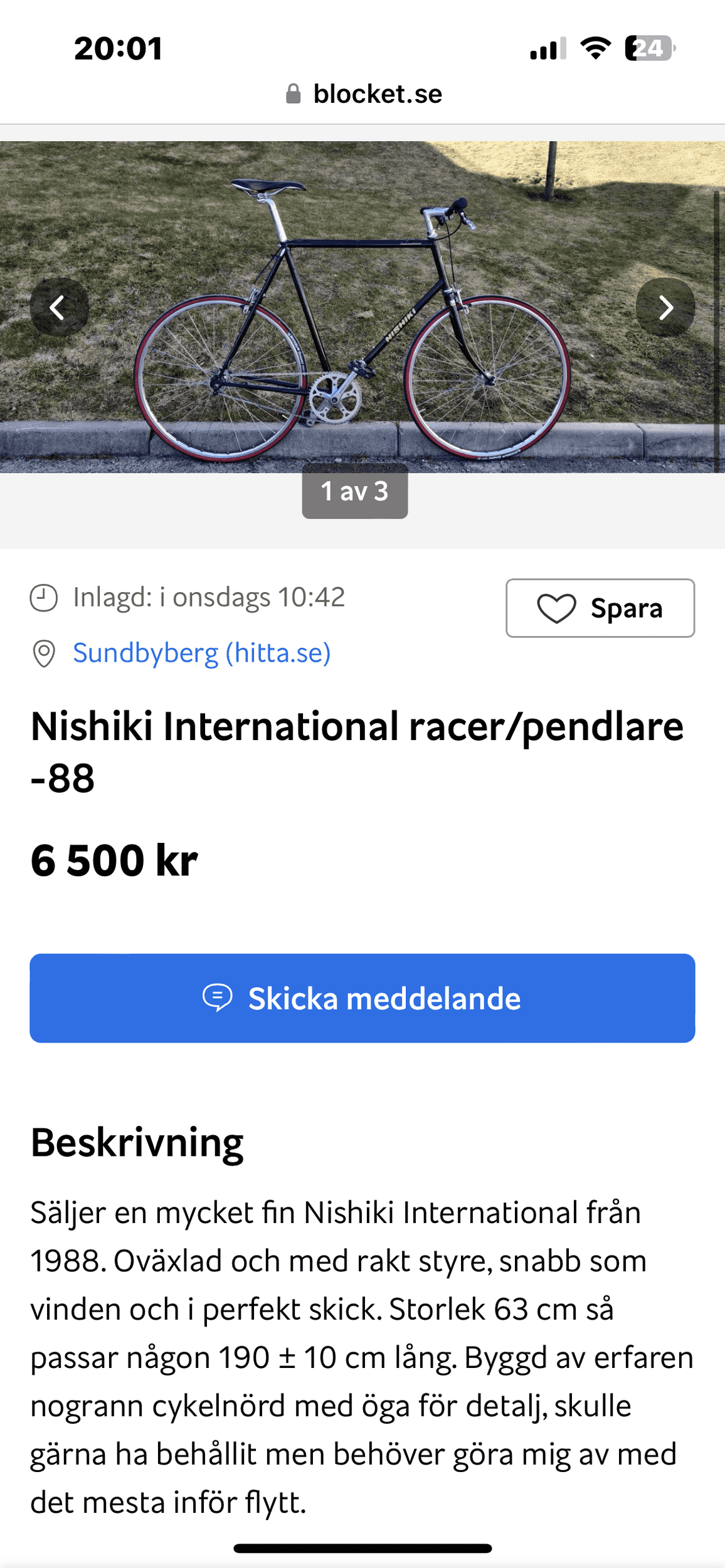Screen dimensions: 725x1568
Task: Toggle the Spara favorite for this listing
Action: pyautogui.click(x=600, y=607)
